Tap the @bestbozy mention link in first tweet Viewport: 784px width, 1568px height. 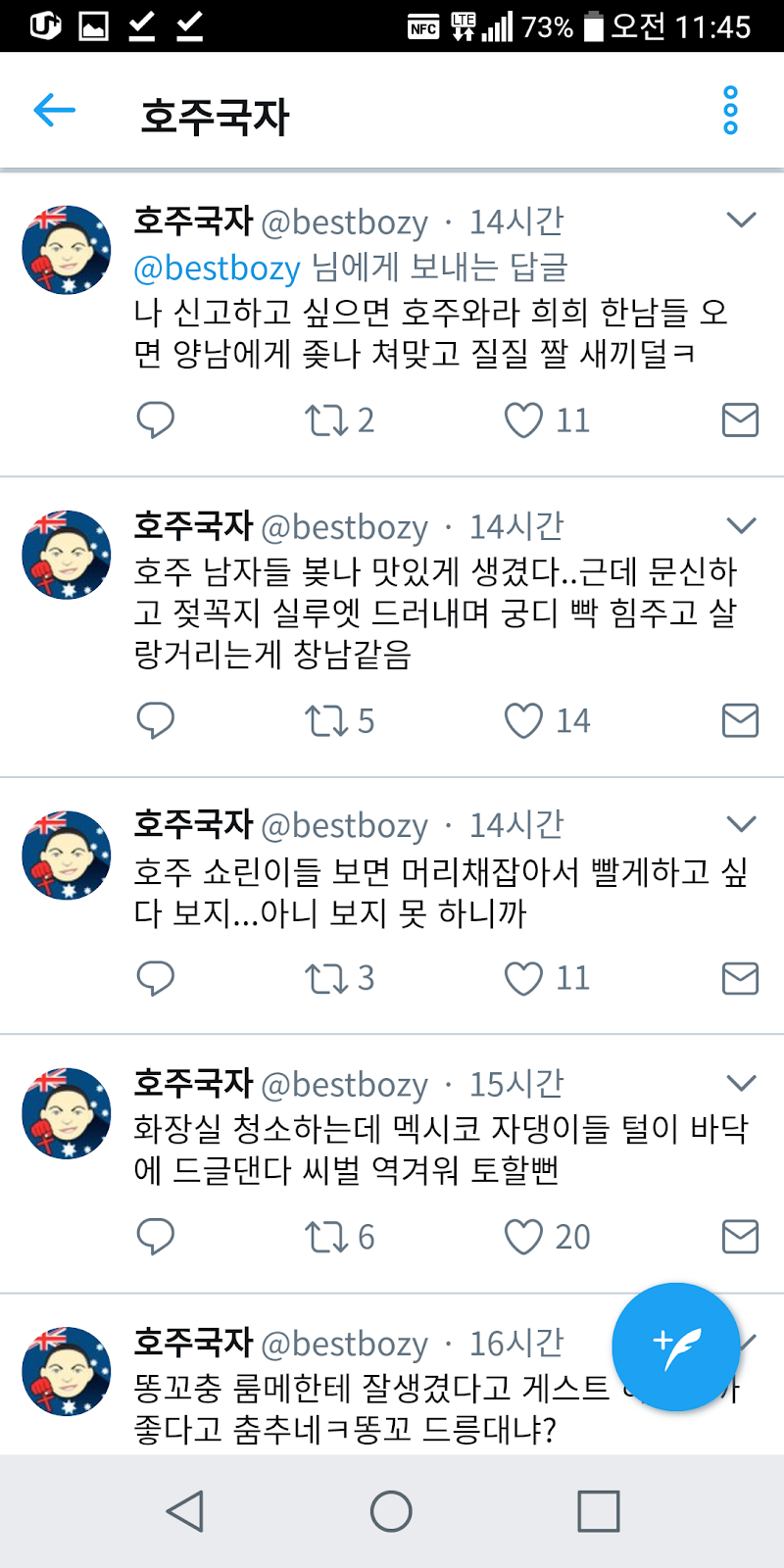coord(217,268)
